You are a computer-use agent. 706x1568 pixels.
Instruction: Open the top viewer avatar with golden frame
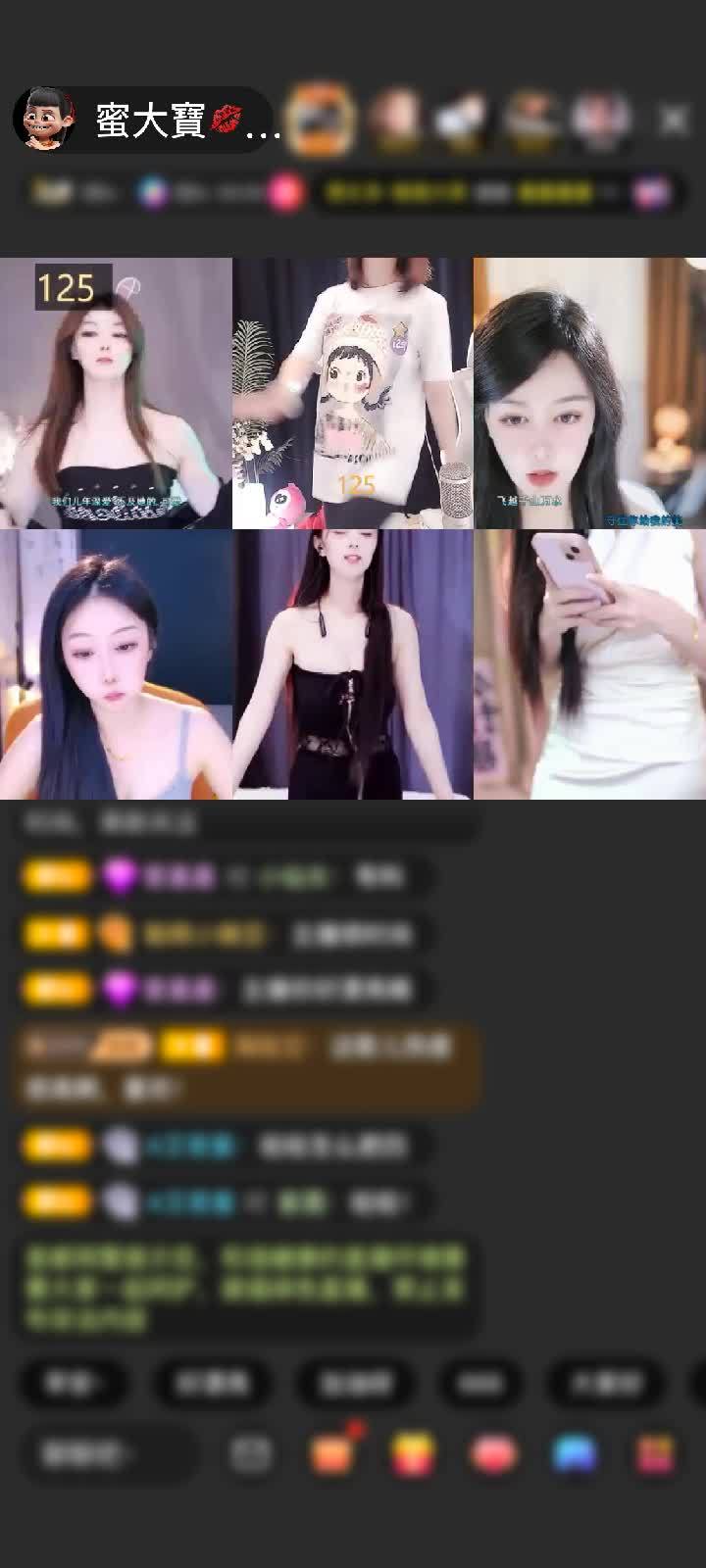pos(323,120)
